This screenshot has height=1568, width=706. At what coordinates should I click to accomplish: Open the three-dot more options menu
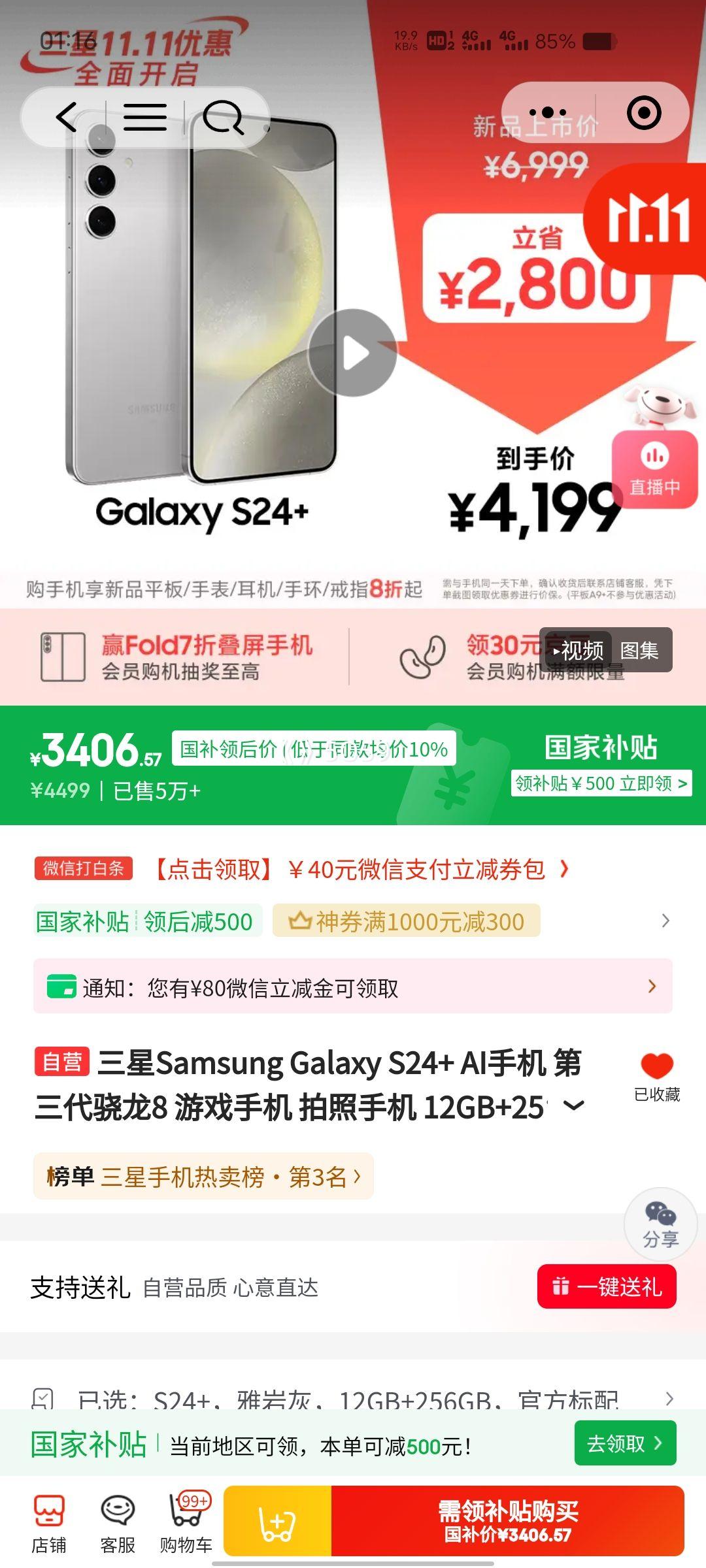tap(548, 113)
